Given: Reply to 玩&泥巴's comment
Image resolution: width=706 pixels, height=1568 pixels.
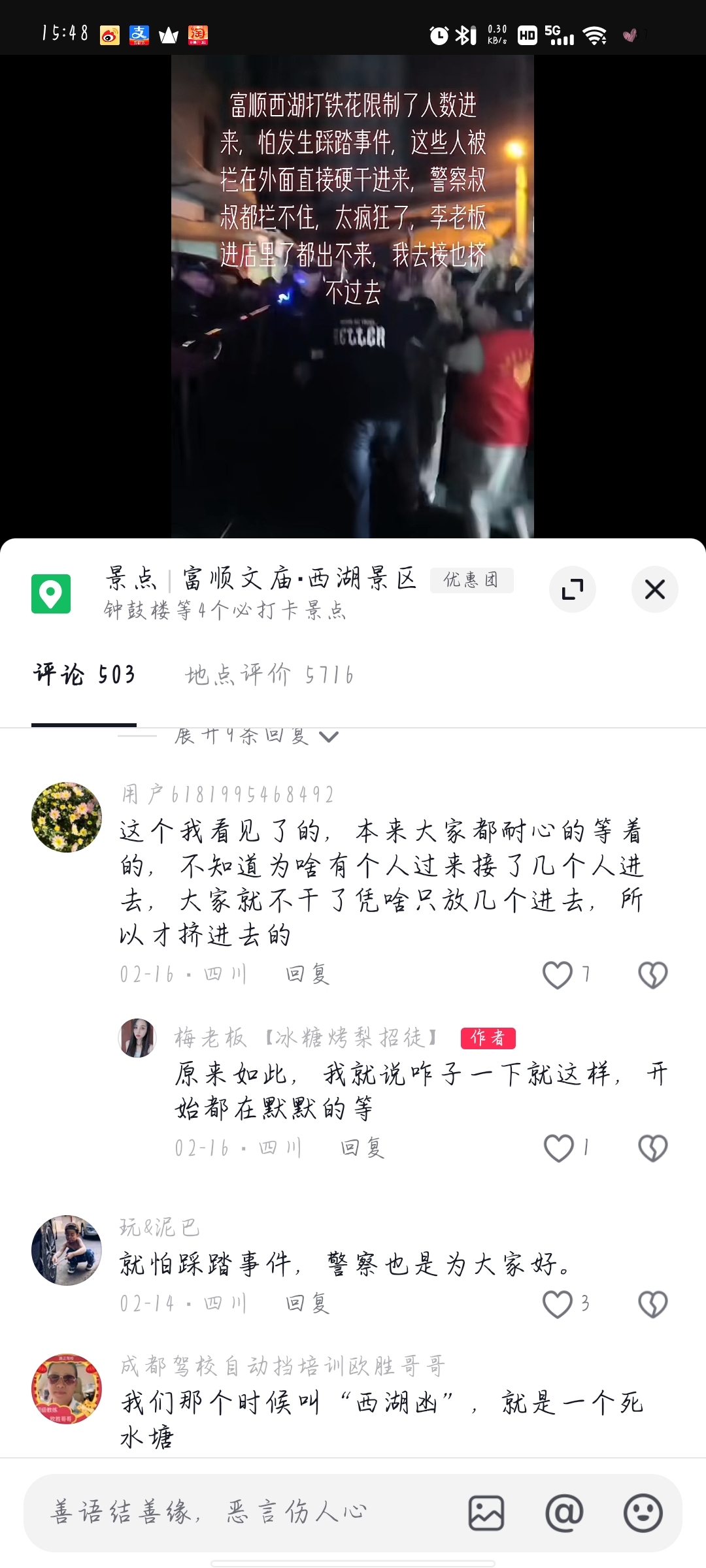Looking at the screenshot, I should (307, 1303).
